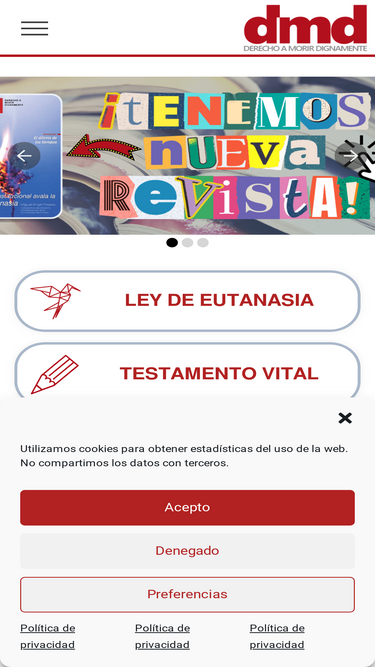Advance to the next carousel slide
This screenshot has width=375, height=667.
351,156
